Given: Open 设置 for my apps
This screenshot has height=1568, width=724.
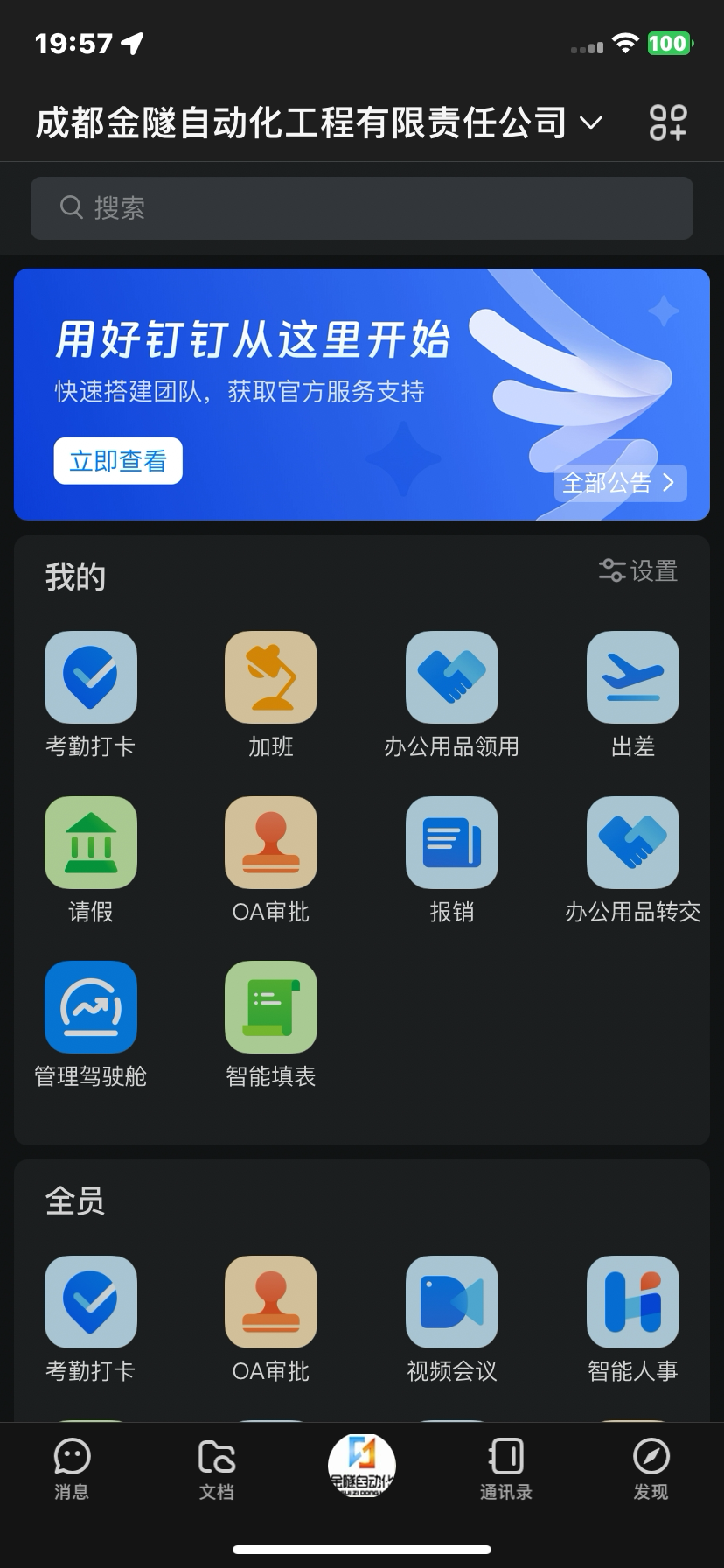Looking at the screenshot, I should coord(638,571).
